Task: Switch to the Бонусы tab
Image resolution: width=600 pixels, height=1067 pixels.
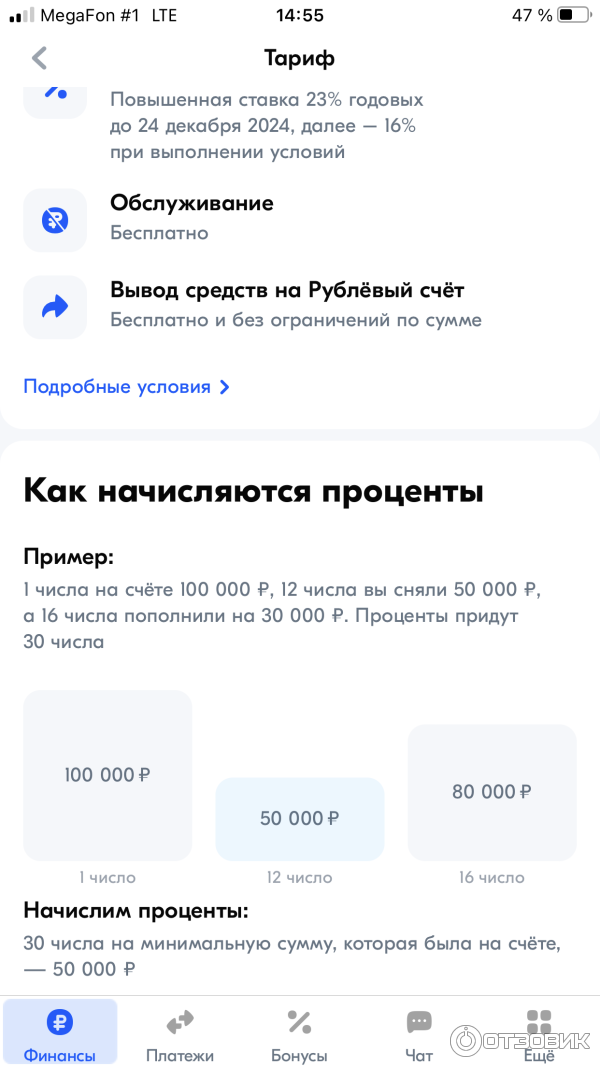Action: coord(299,1033)
